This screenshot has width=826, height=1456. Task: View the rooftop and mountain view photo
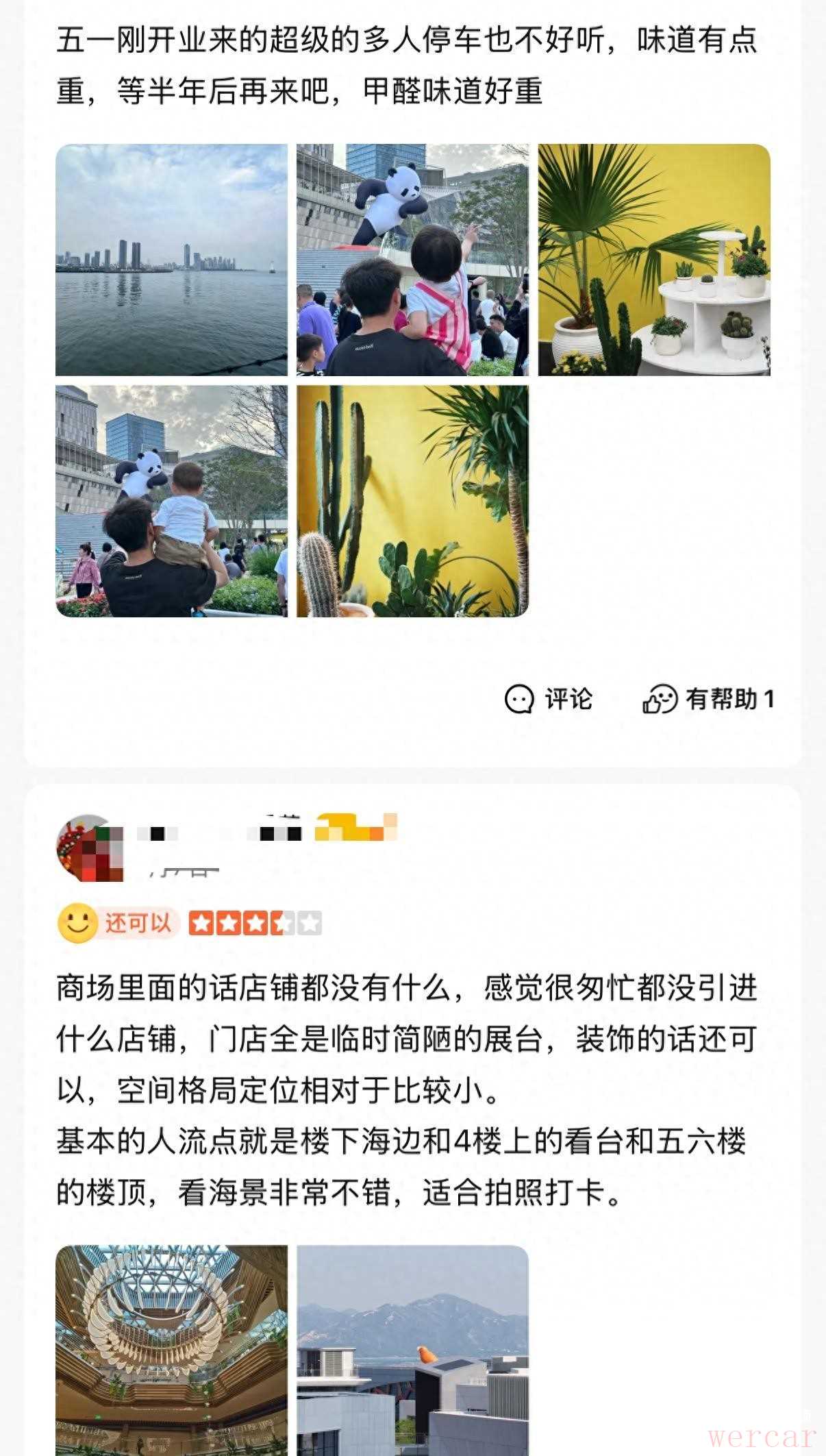(x=412, y=1350)
